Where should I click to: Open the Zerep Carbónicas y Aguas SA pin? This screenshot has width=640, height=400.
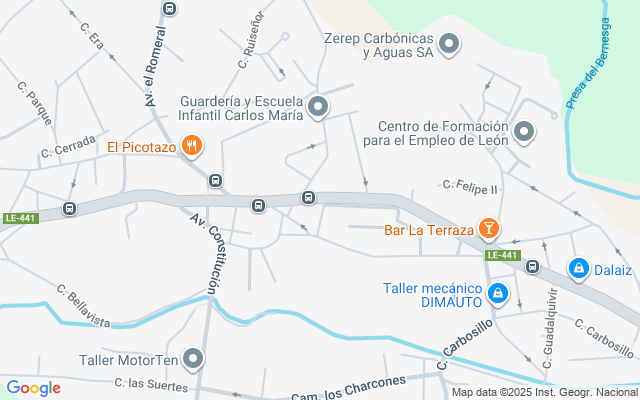pyautogui.click(x=449, y=44)
